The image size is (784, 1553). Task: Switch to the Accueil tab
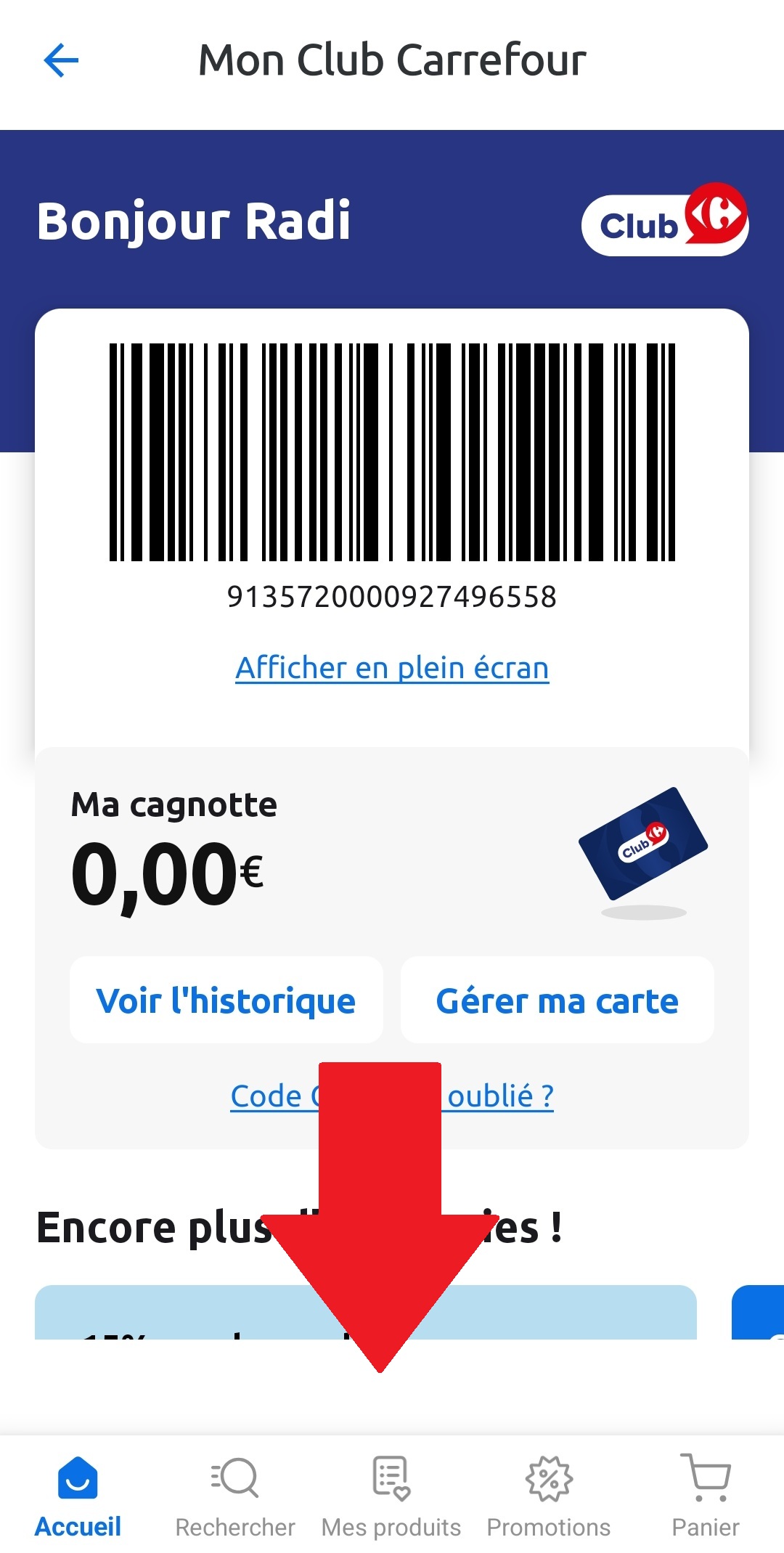click(78, 1497)
